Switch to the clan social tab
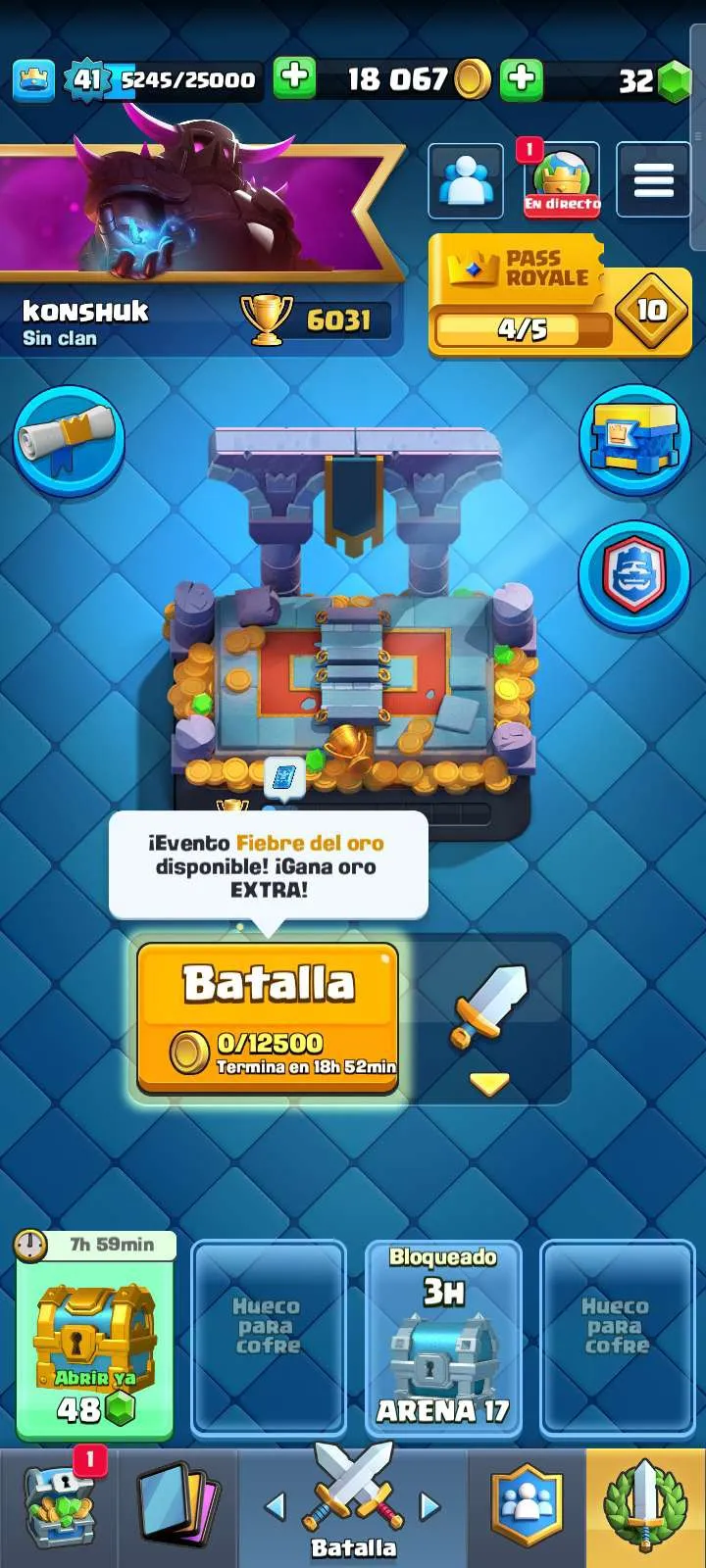This screenshot has height=1568, width=706. [528, 1507]
